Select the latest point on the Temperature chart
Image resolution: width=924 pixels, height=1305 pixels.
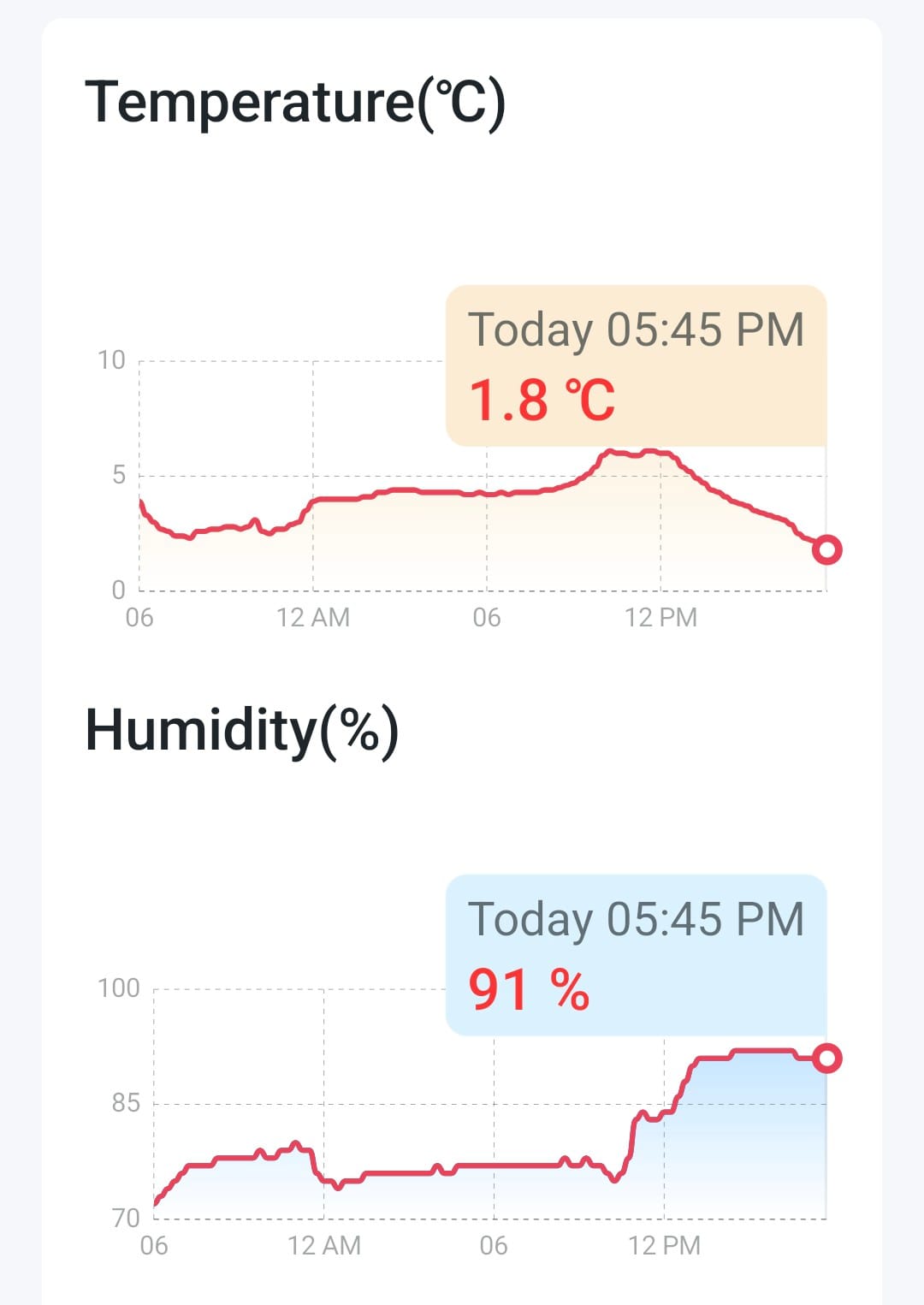click(826, 549)
